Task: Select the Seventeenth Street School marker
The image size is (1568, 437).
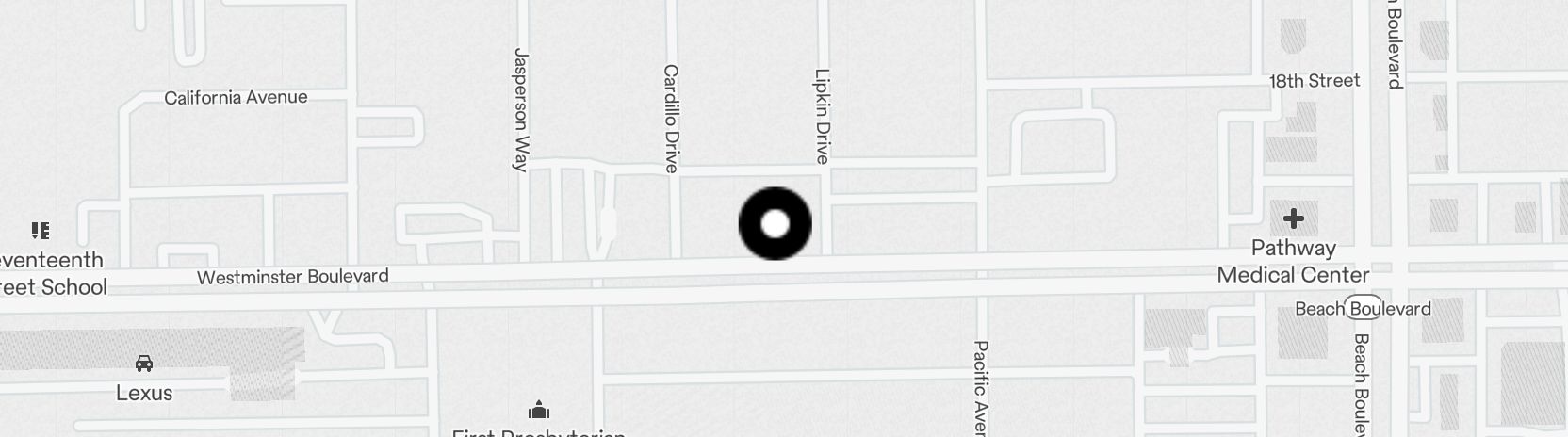Action: click(40, 231)
